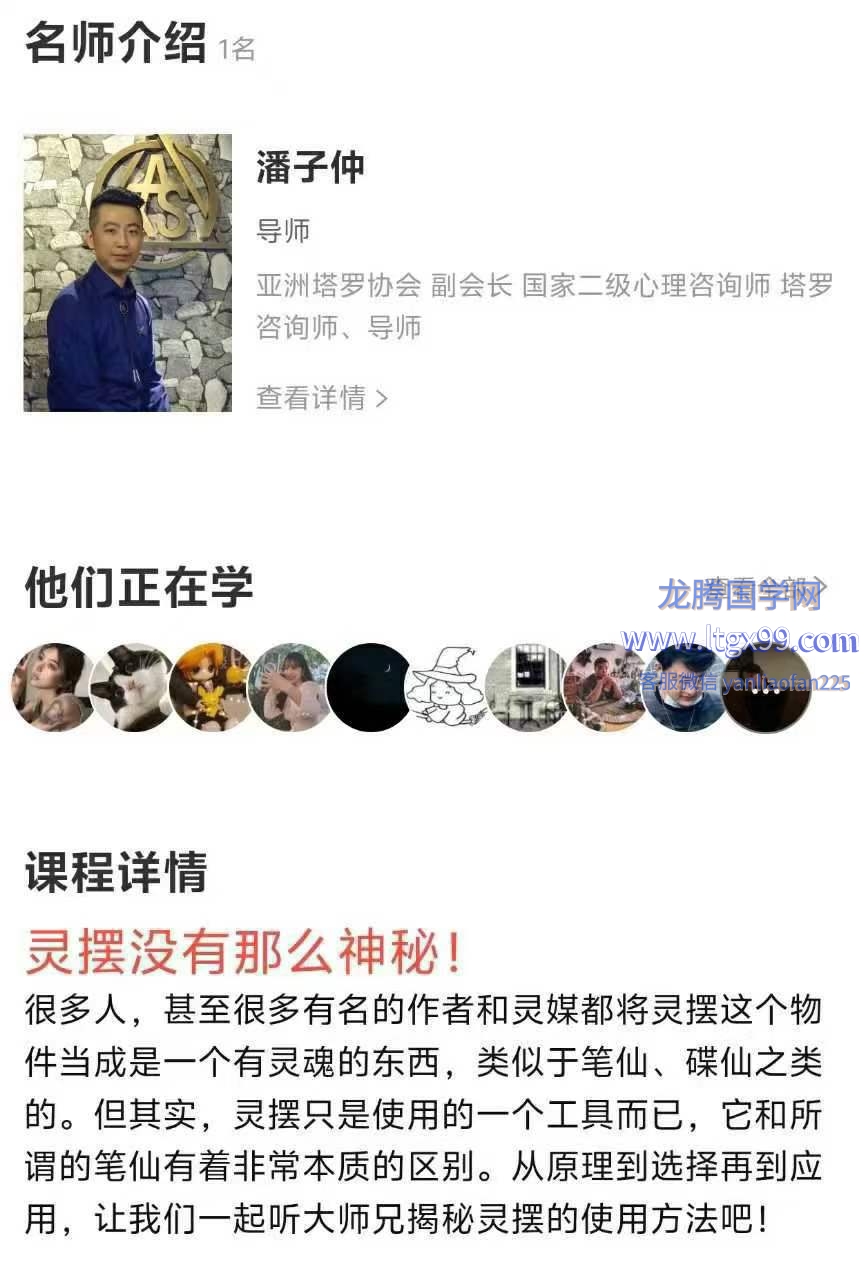This screenshot has height=1280, width=868.
Task: Tap 潘子仲's instructor photo
Action: pos(128,273)
